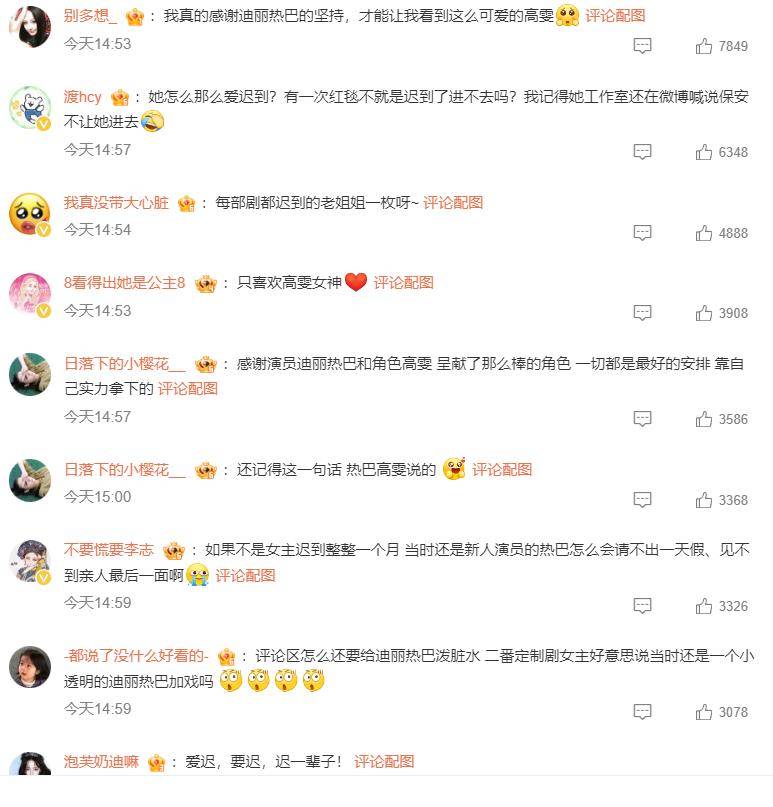Screen dimensions: 773x807
Task: Open 评论配图 in 我真没带大心脏's comment
Action: (x=452, y=202)
